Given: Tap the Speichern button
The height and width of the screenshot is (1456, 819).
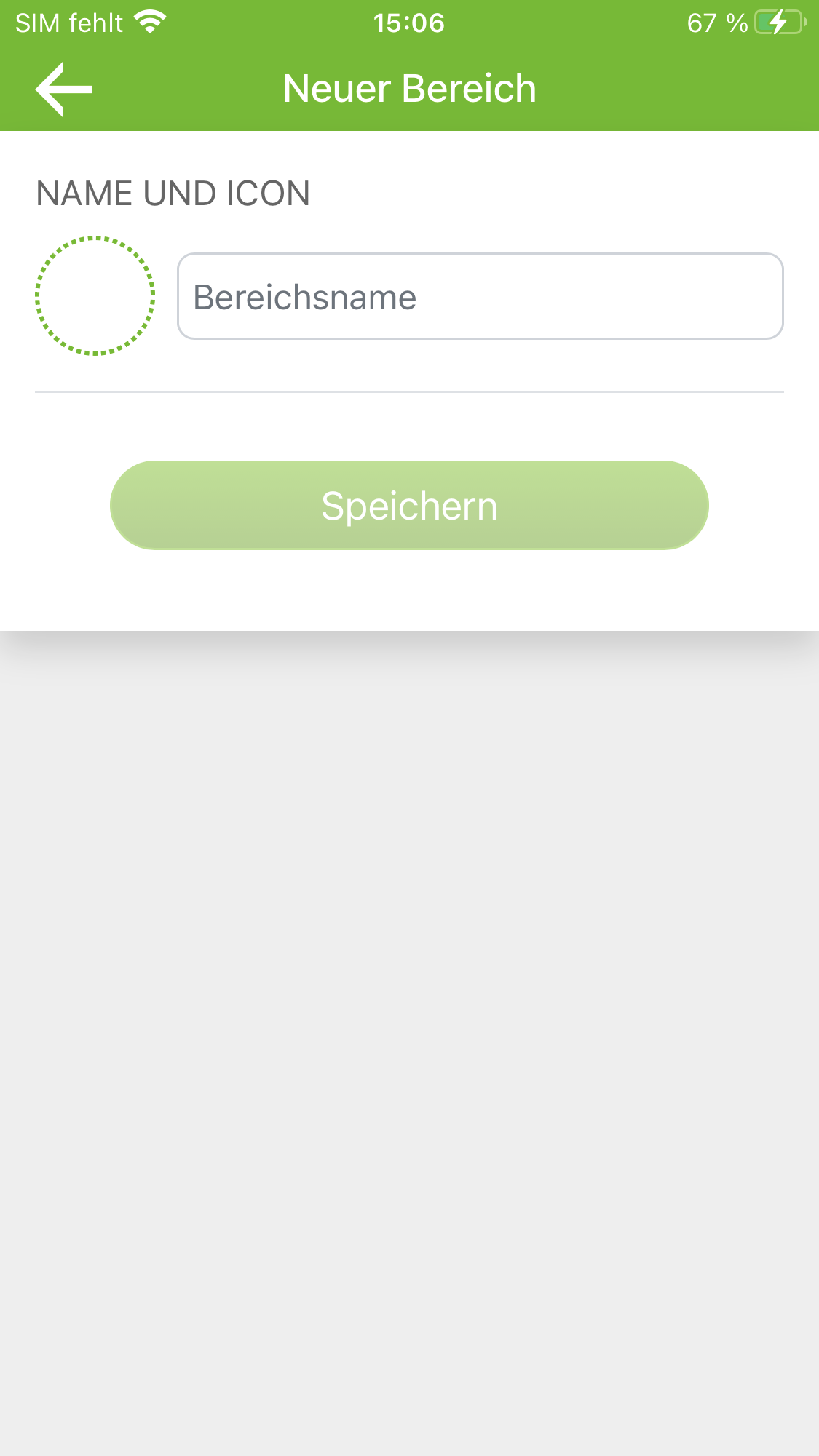Looking at the screenshot, I should coord(409,506).
